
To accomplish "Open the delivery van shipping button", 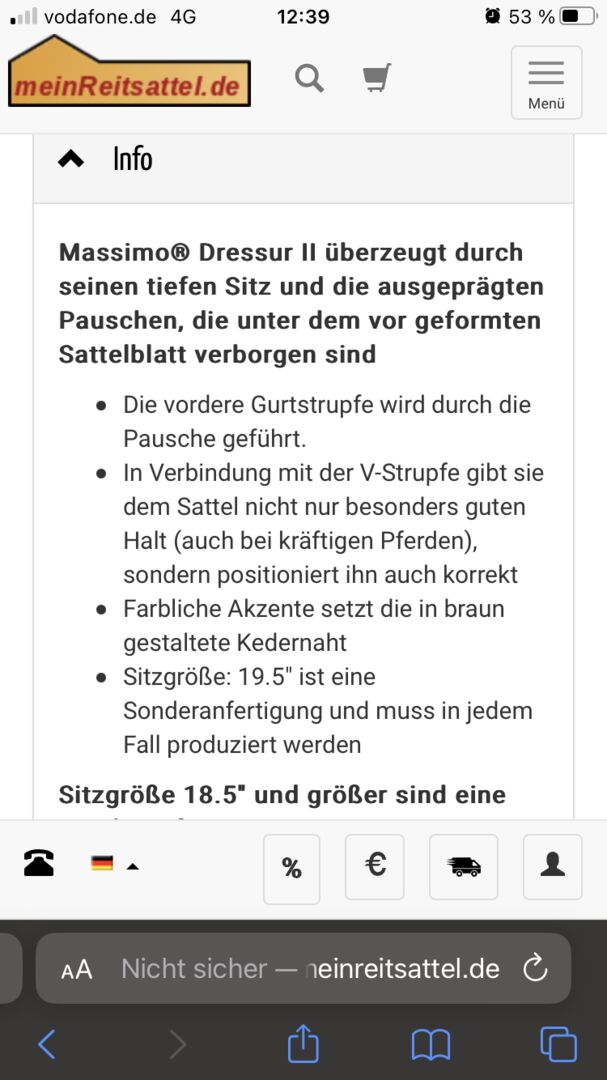I will [x=464, y=866].
